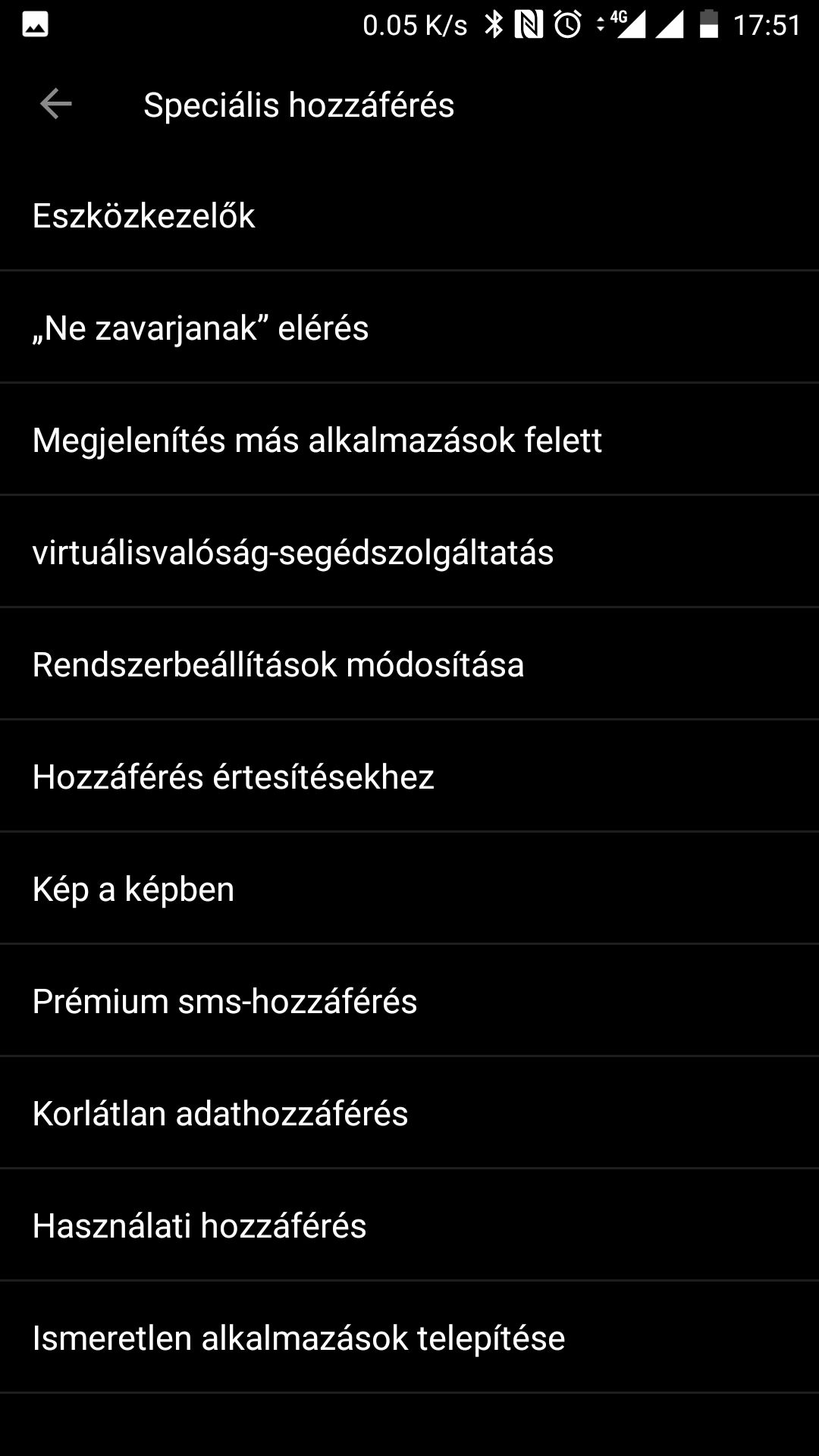Tap Korlátlan adathozzáférés

click(x=409, y=1112)
